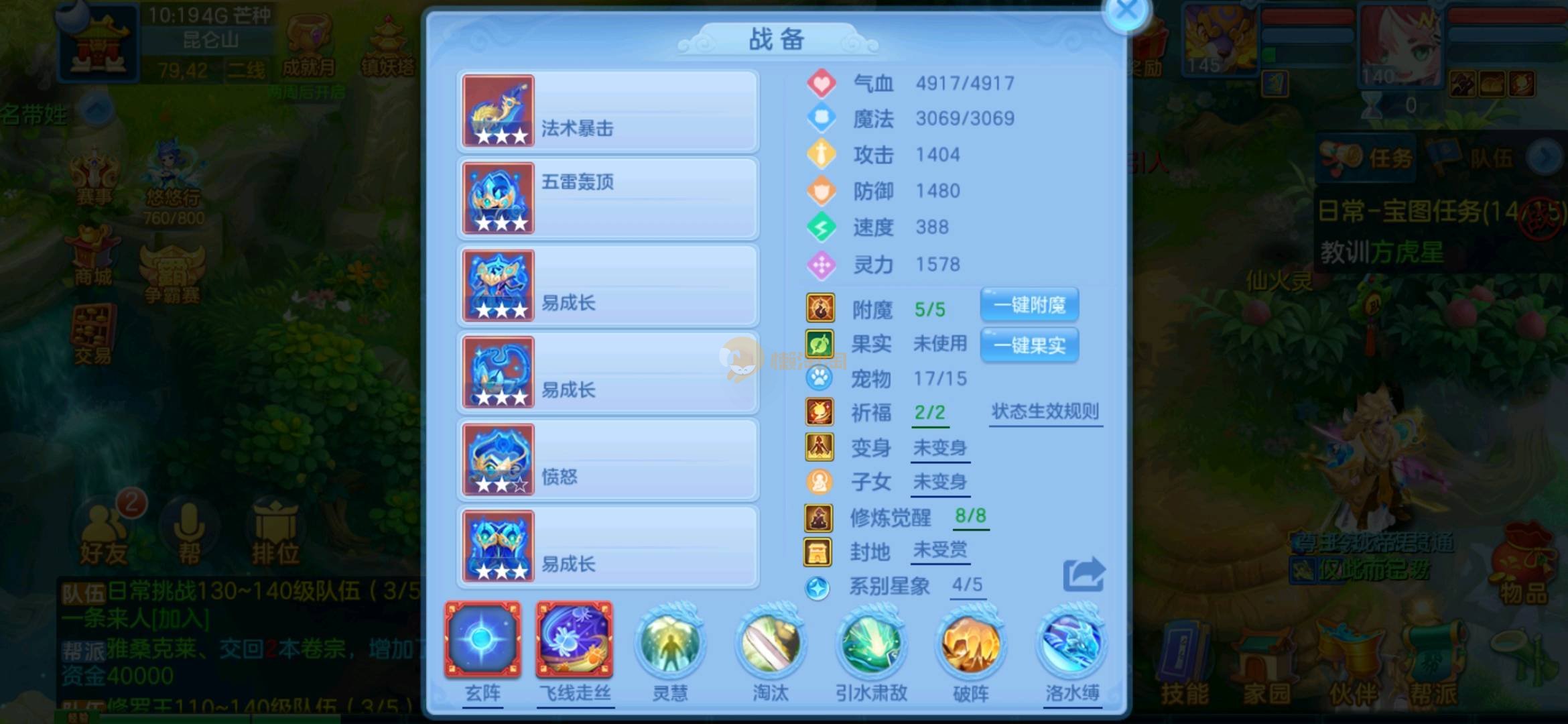Screen dimensions: 1568x724
Task: Open the 系别星象 4/5 link
Action: tap(968, 585)
